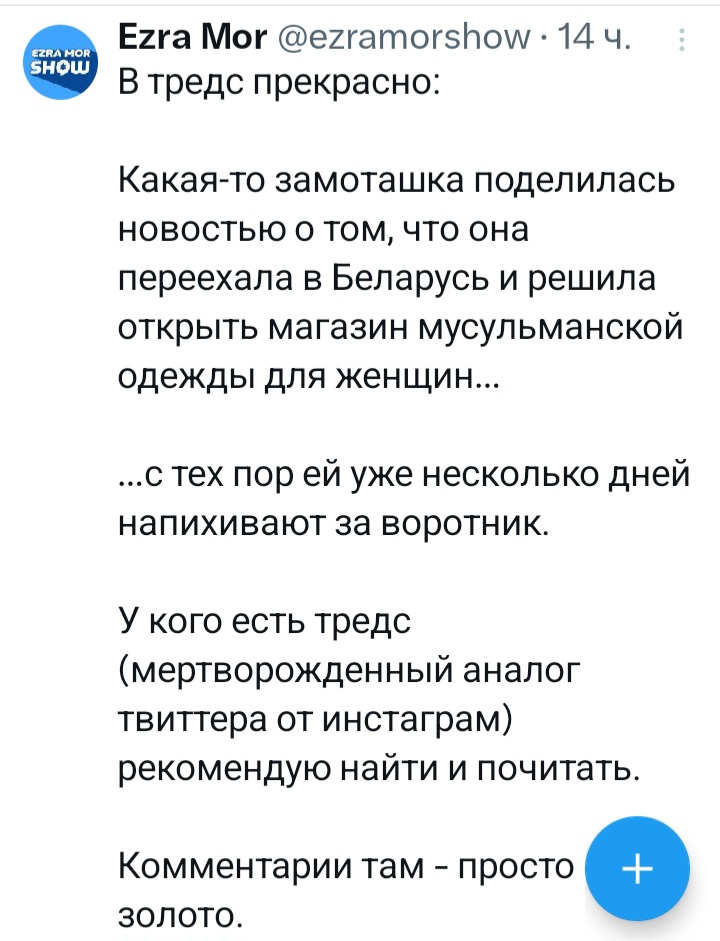Open Ezra Mor's profile picture
Screen dimensions: 720x941
(62, 65)
